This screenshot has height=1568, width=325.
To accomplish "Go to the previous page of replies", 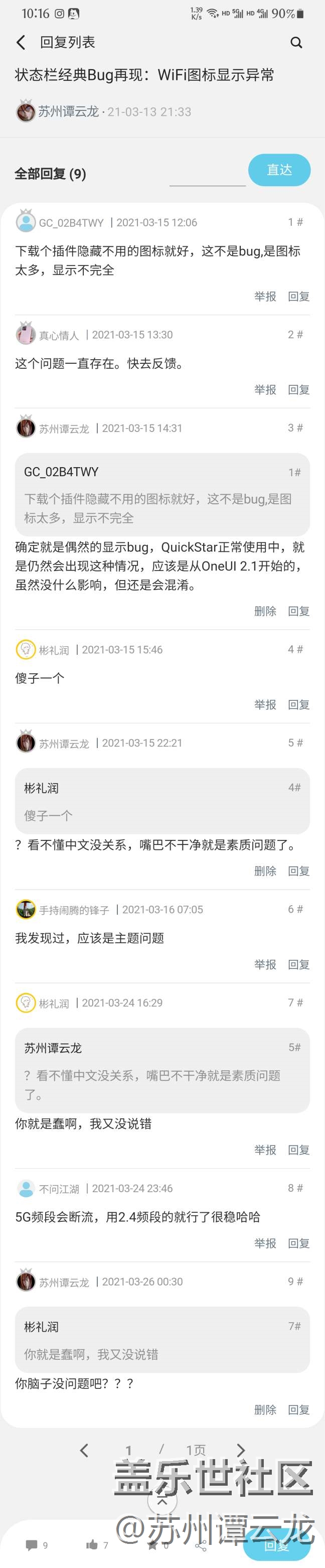I will (x=84, y=1451).
